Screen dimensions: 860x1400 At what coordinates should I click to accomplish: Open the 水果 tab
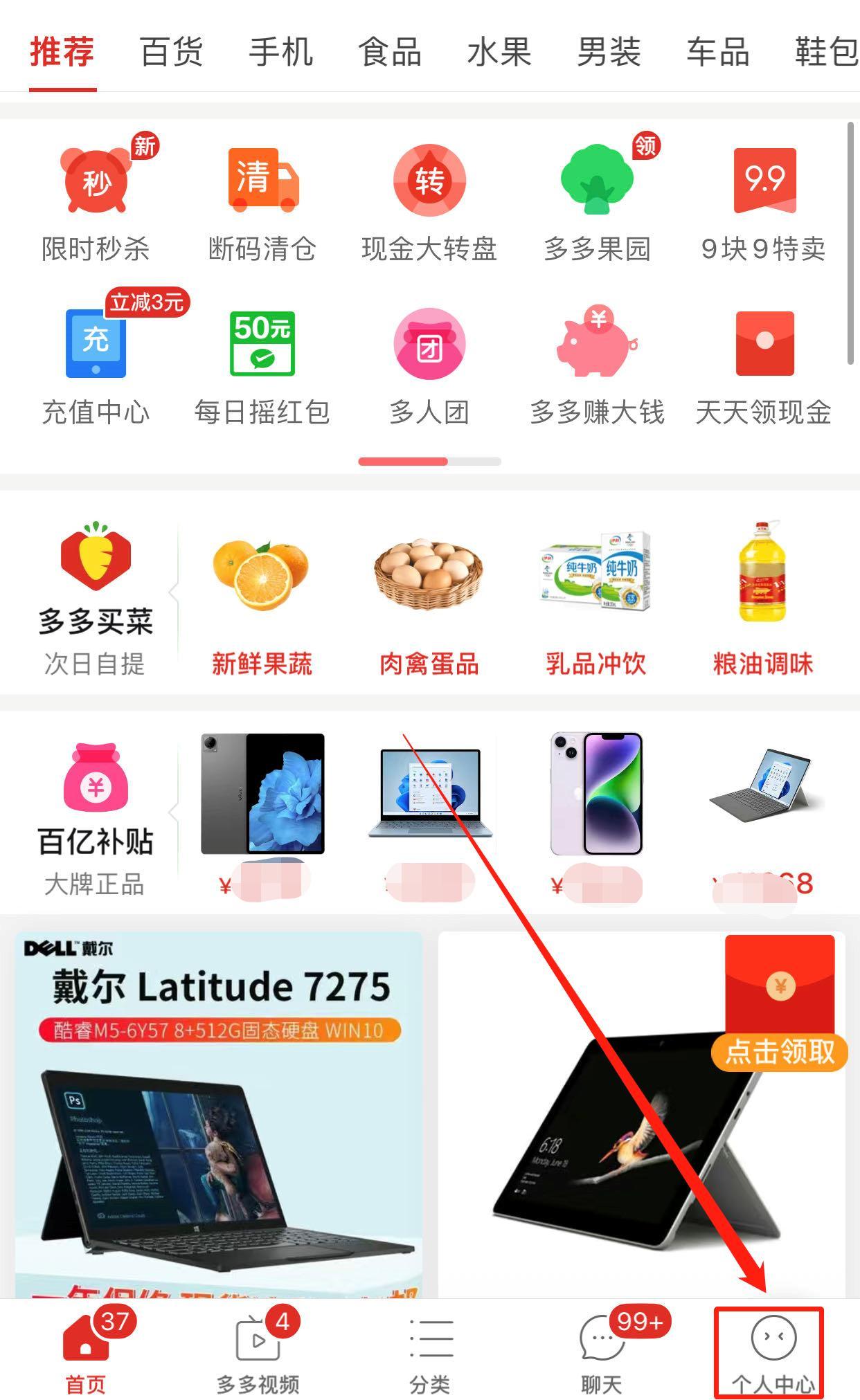499,53
